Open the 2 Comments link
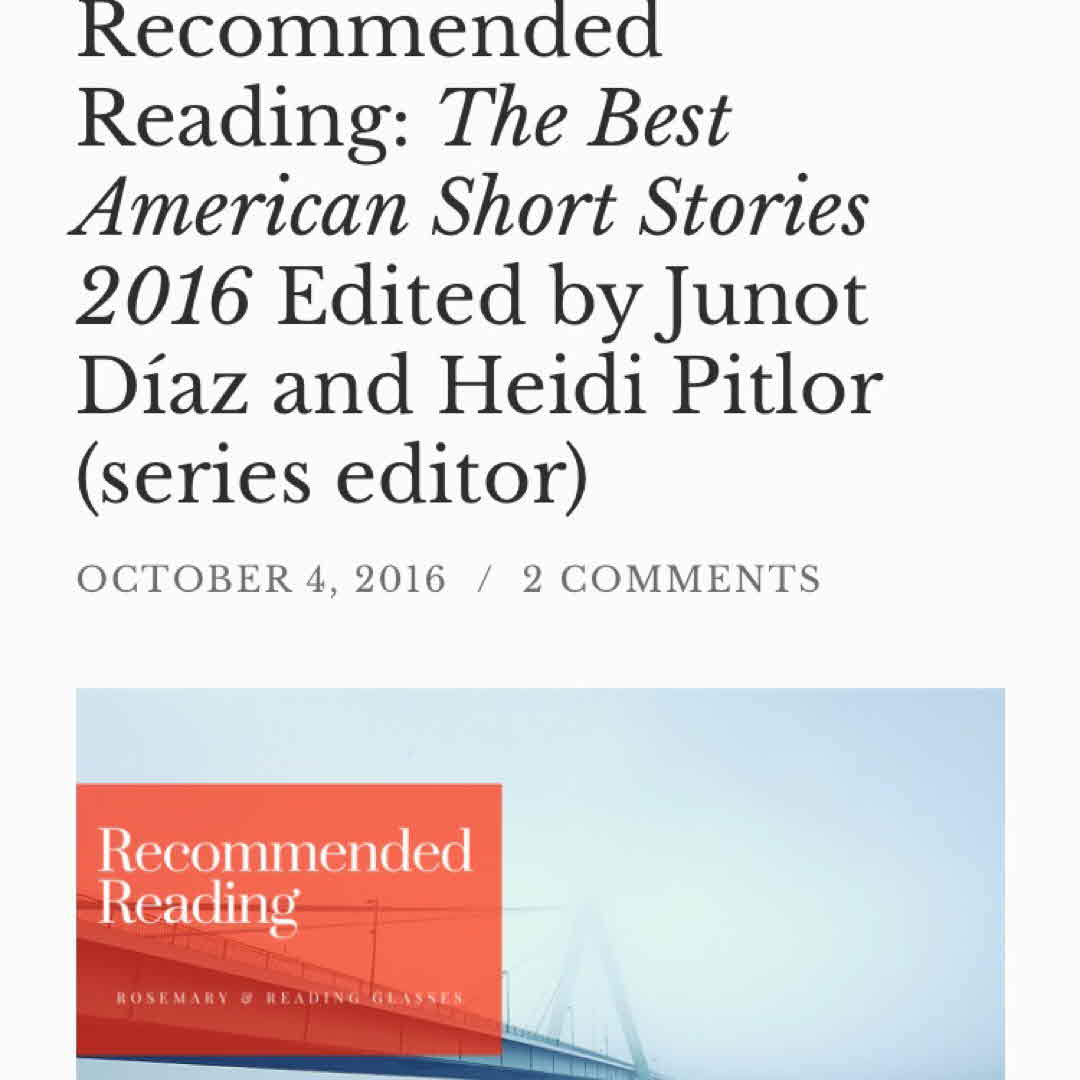 coord(671,580)
